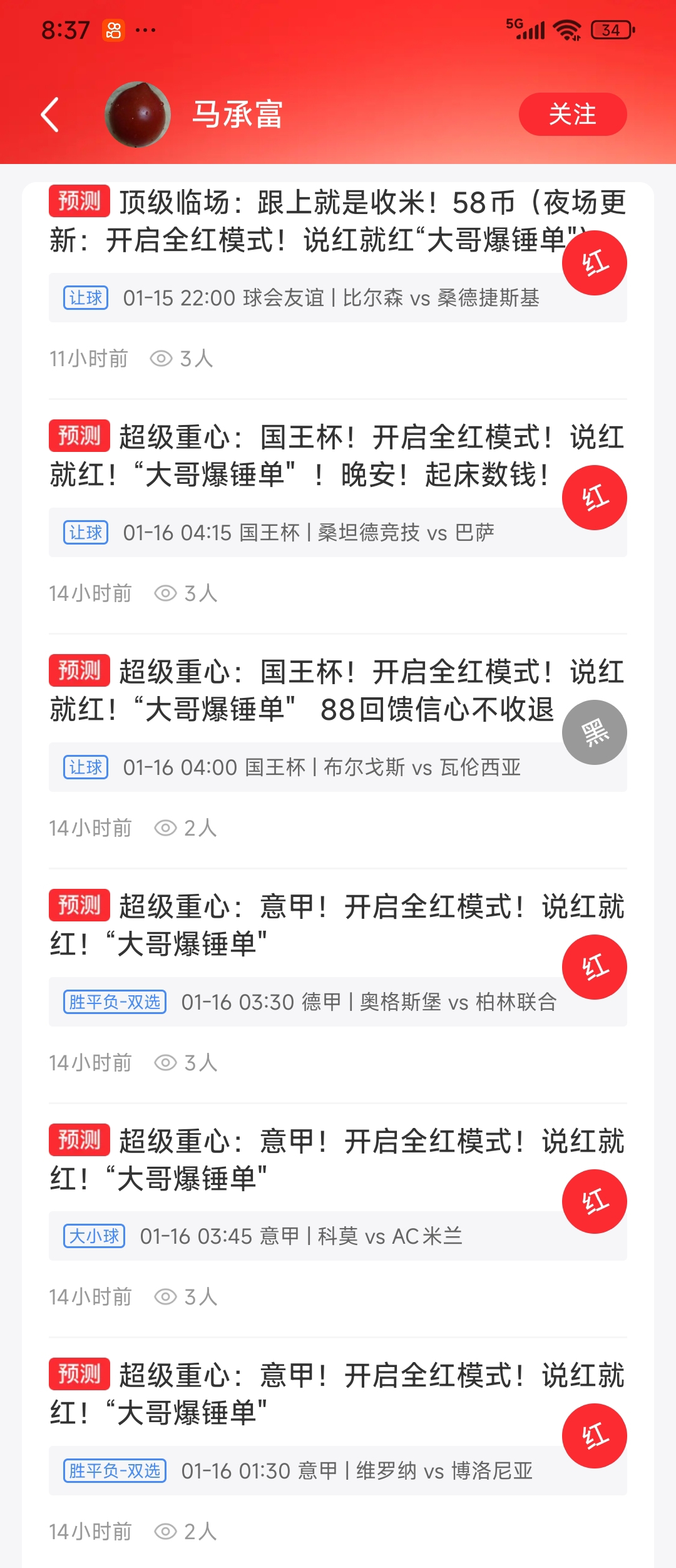Screen dimensions: 676x1568
Task: Go back using the header arrow
Action: (x=50, y=115)
